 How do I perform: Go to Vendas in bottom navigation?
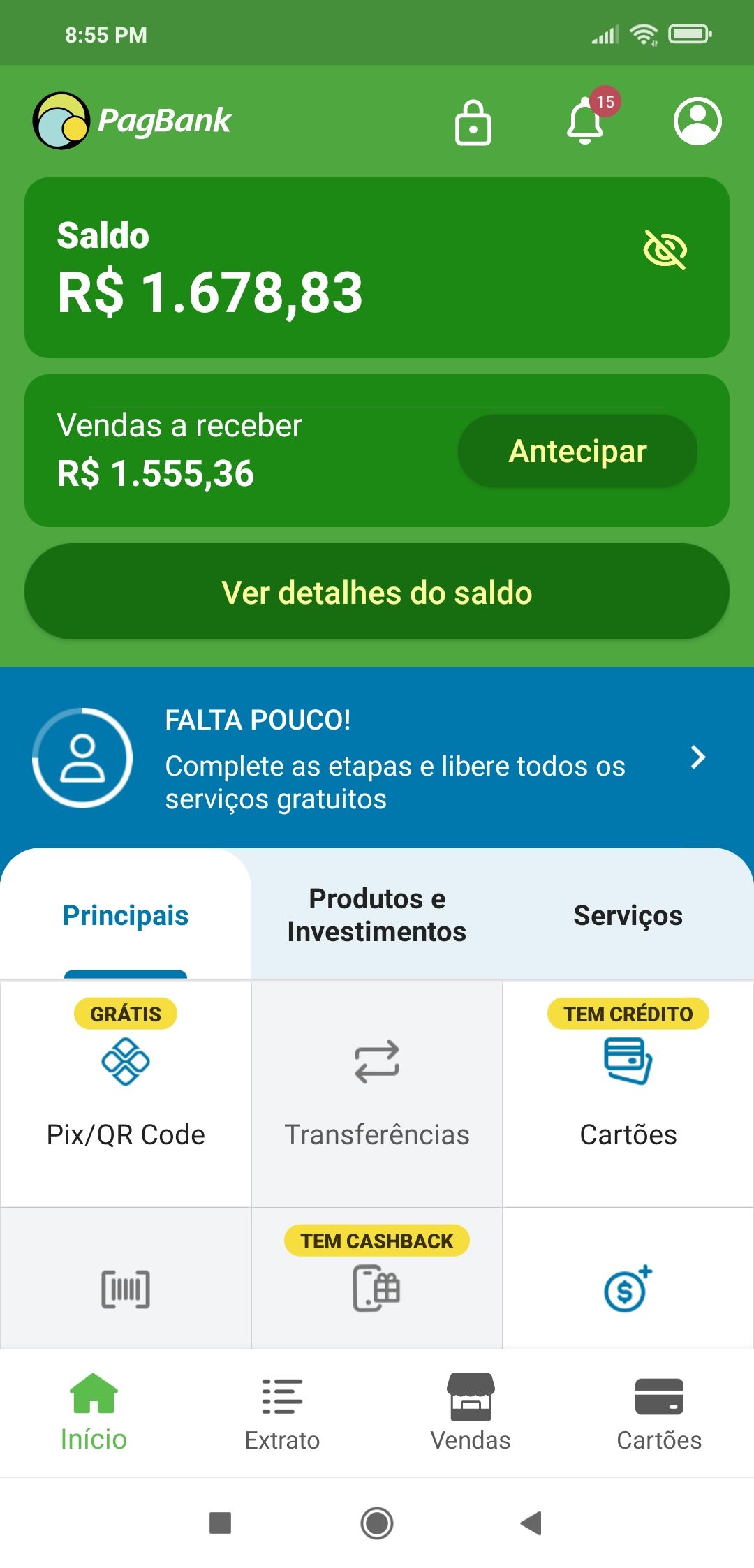471,1412
